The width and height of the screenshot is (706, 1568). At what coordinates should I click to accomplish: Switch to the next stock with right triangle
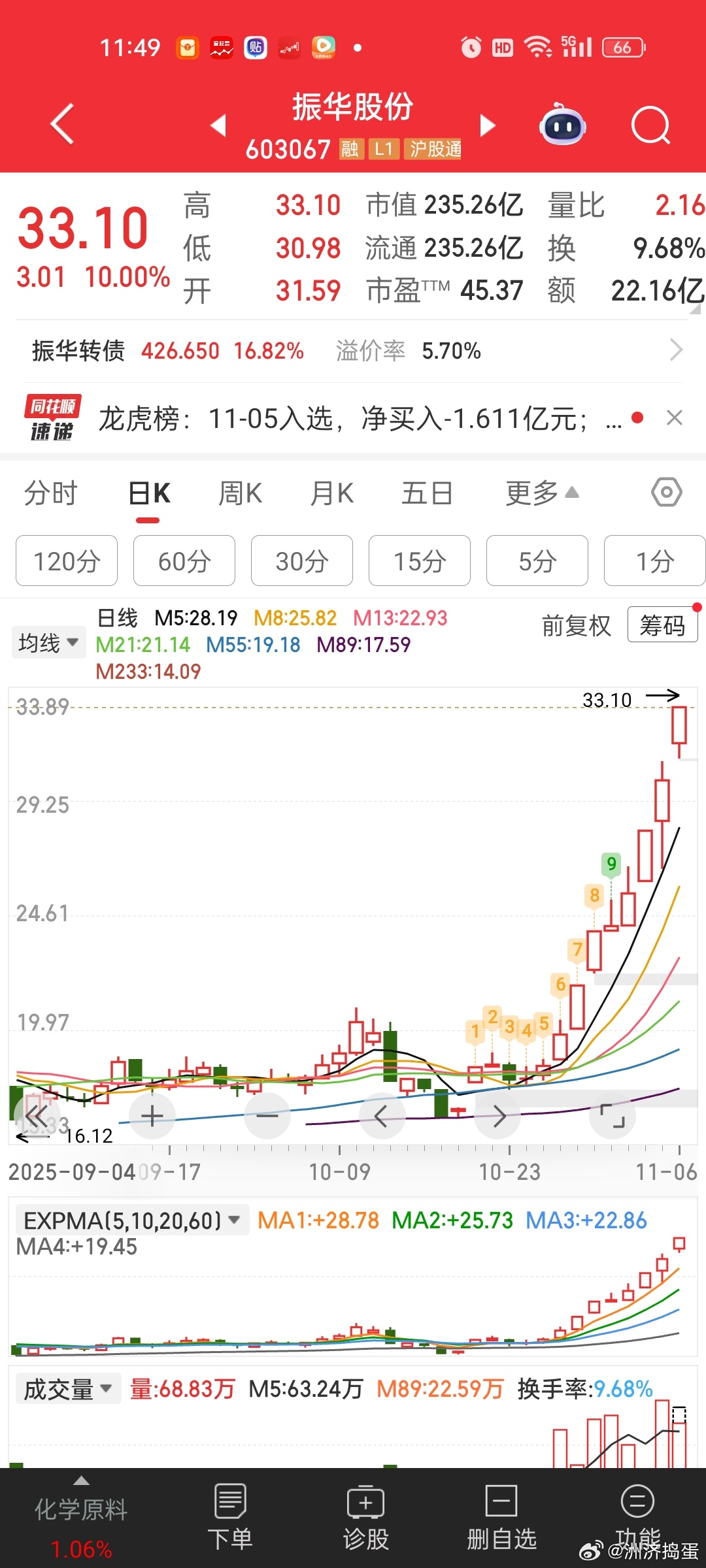[487, 125]
